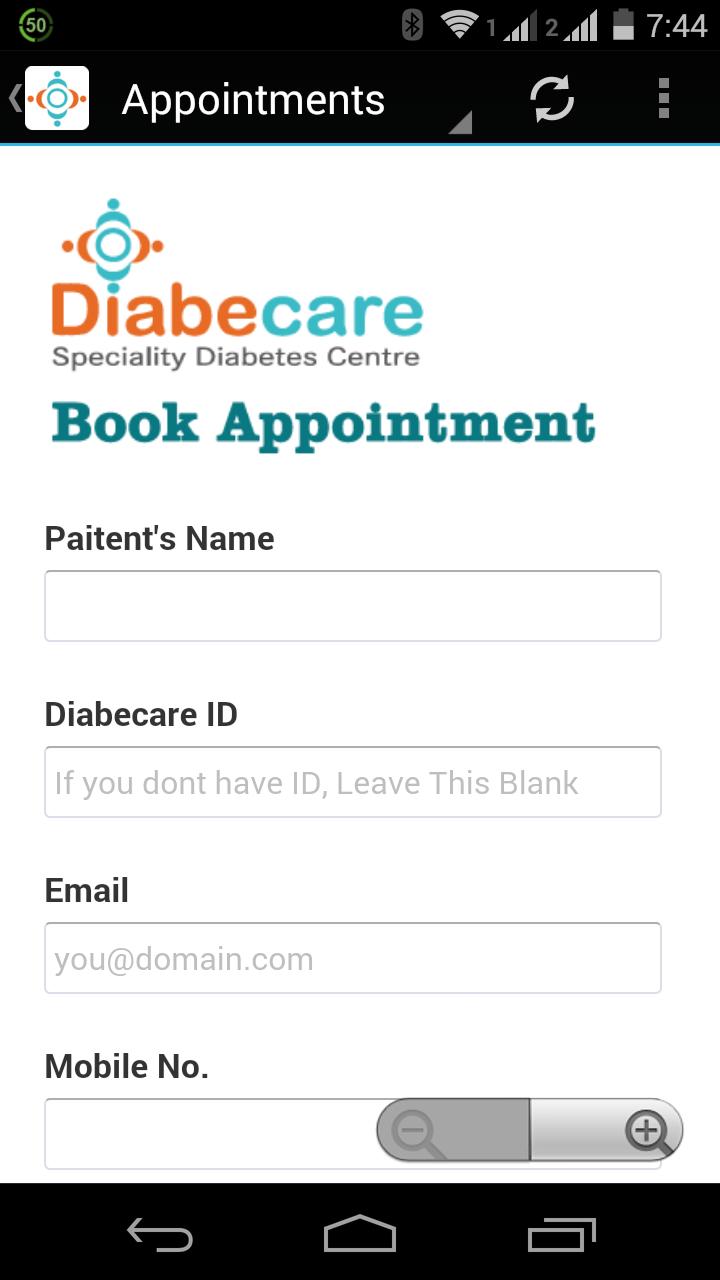Refresh the Appointments page

coord(551,97)
